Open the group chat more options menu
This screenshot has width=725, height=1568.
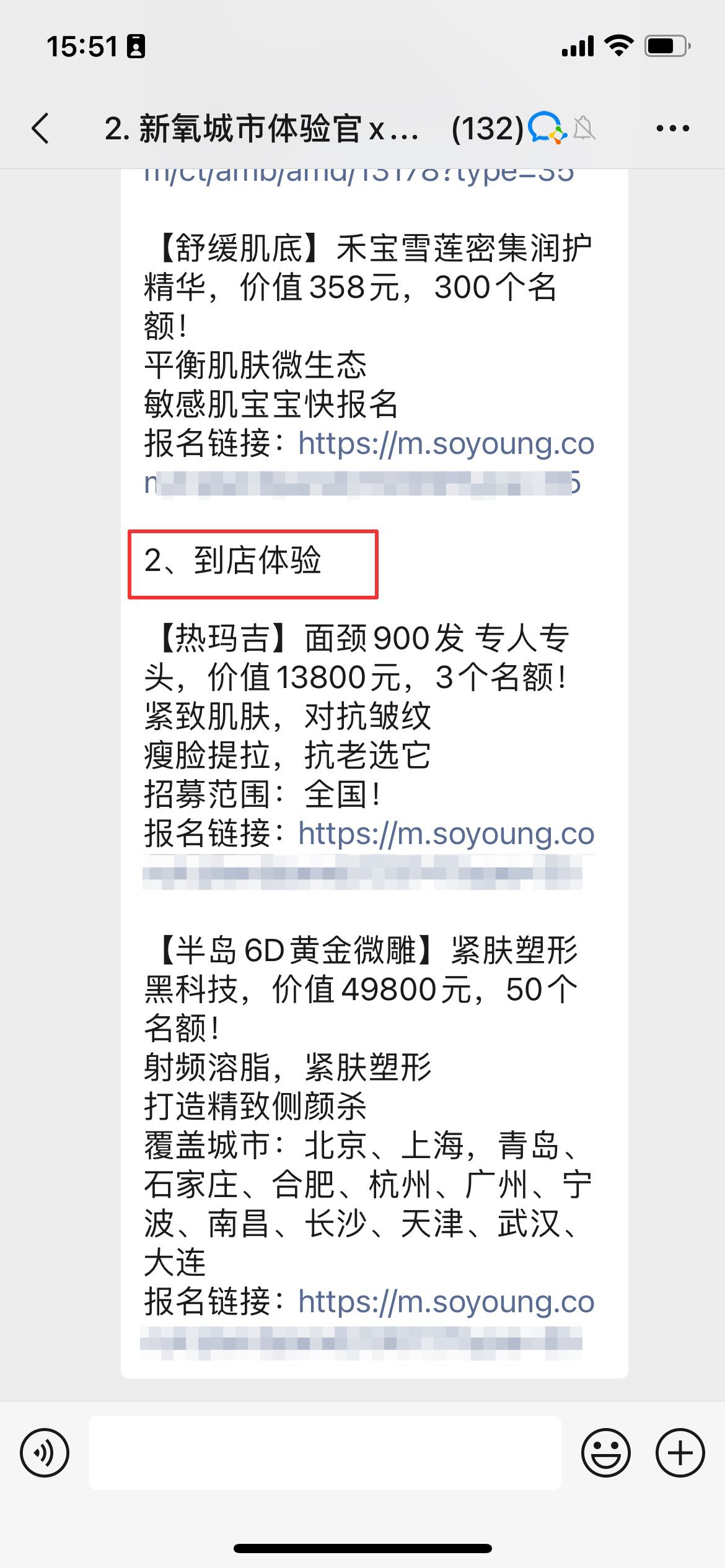672,129
